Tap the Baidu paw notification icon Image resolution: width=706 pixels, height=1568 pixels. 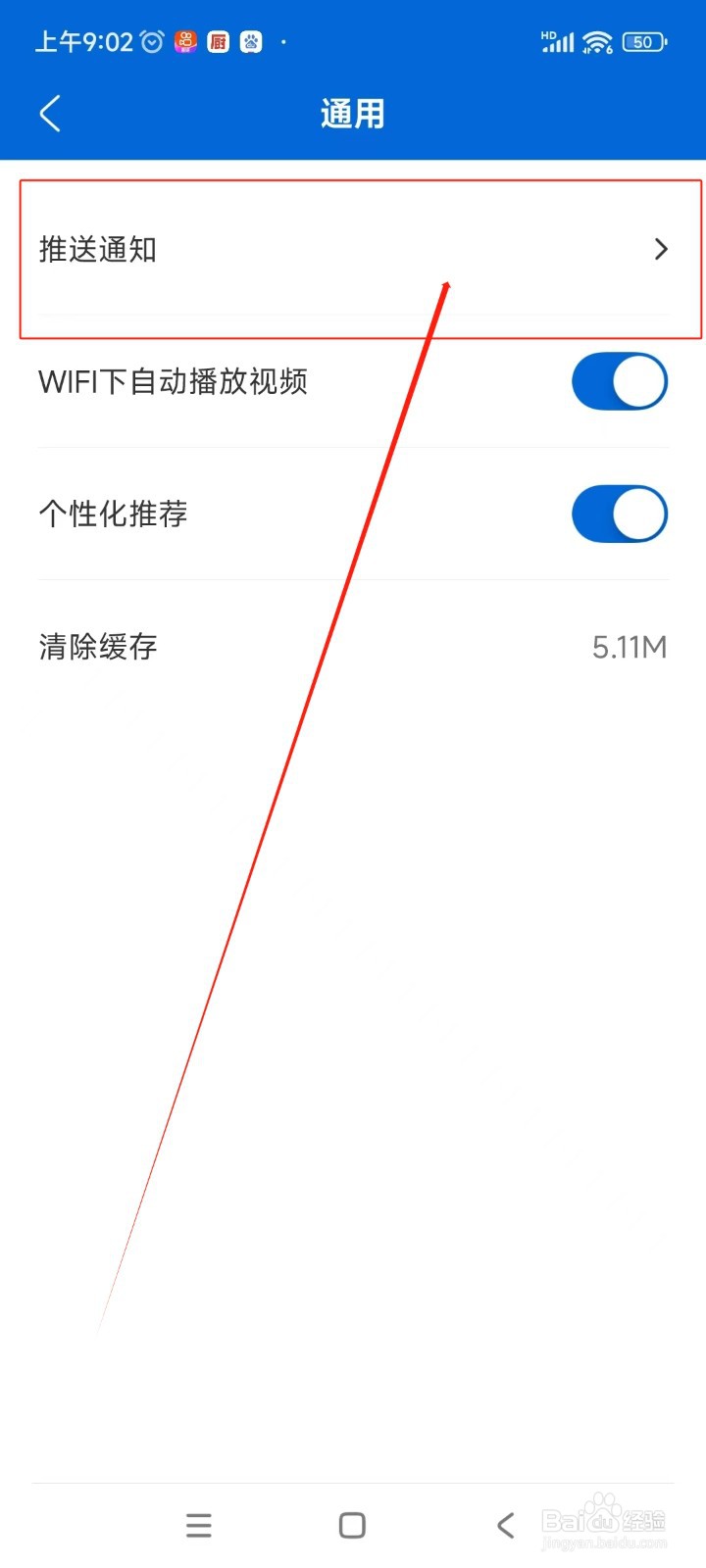(x=251, y=41)
